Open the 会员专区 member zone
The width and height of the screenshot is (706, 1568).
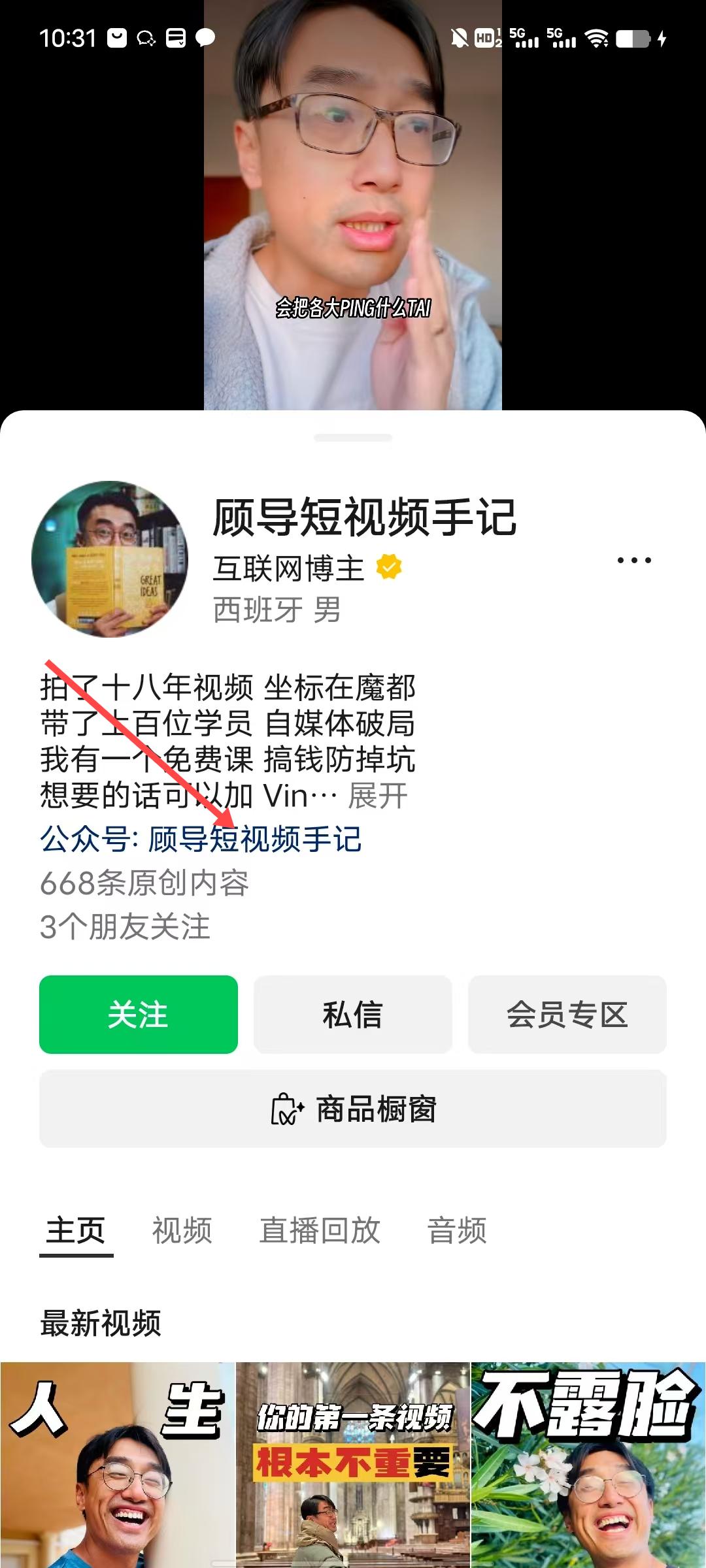(567, 1014)
